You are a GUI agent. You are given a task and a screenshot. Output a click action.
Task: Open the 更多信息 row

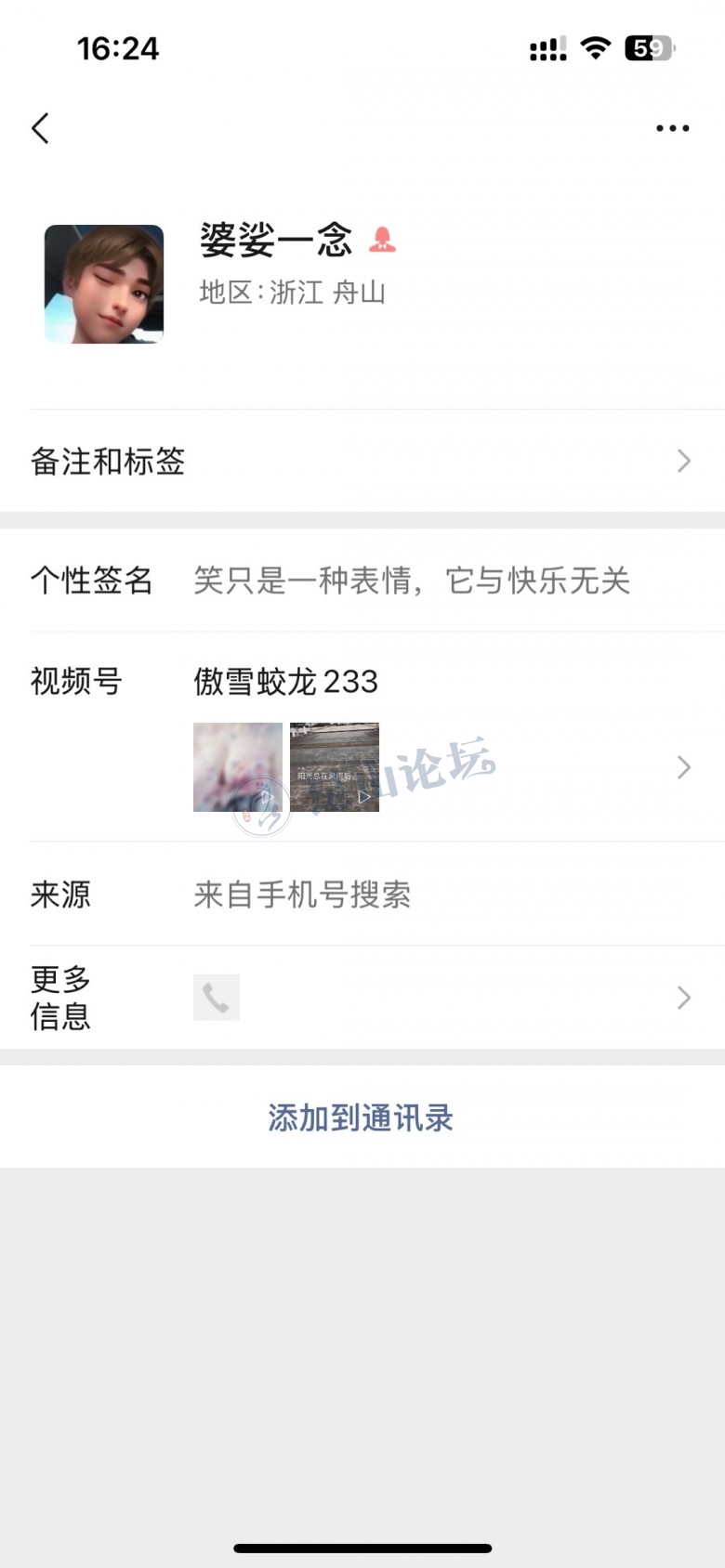point(362,998)
